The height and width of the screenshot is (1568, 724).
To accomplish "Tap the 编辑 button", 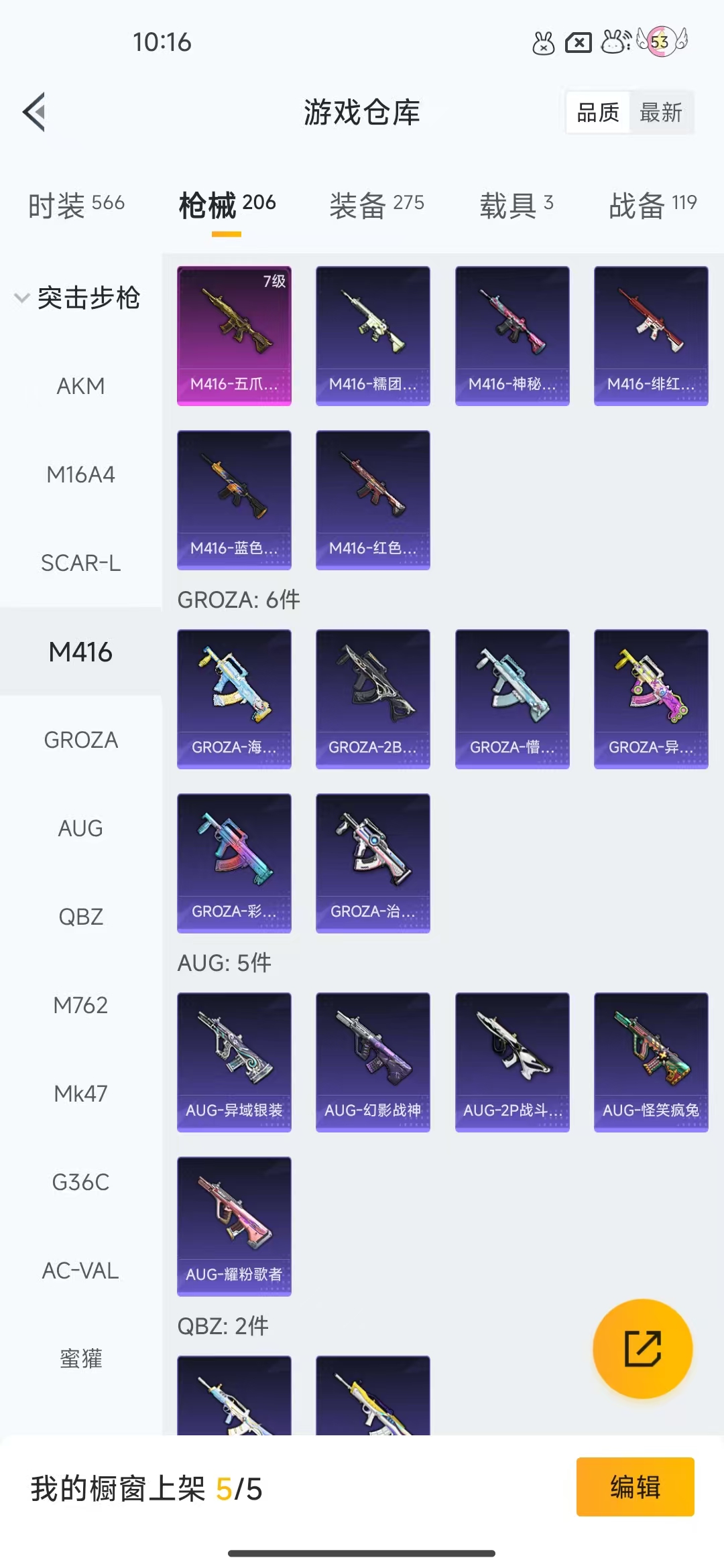I will pos(636,1487).
